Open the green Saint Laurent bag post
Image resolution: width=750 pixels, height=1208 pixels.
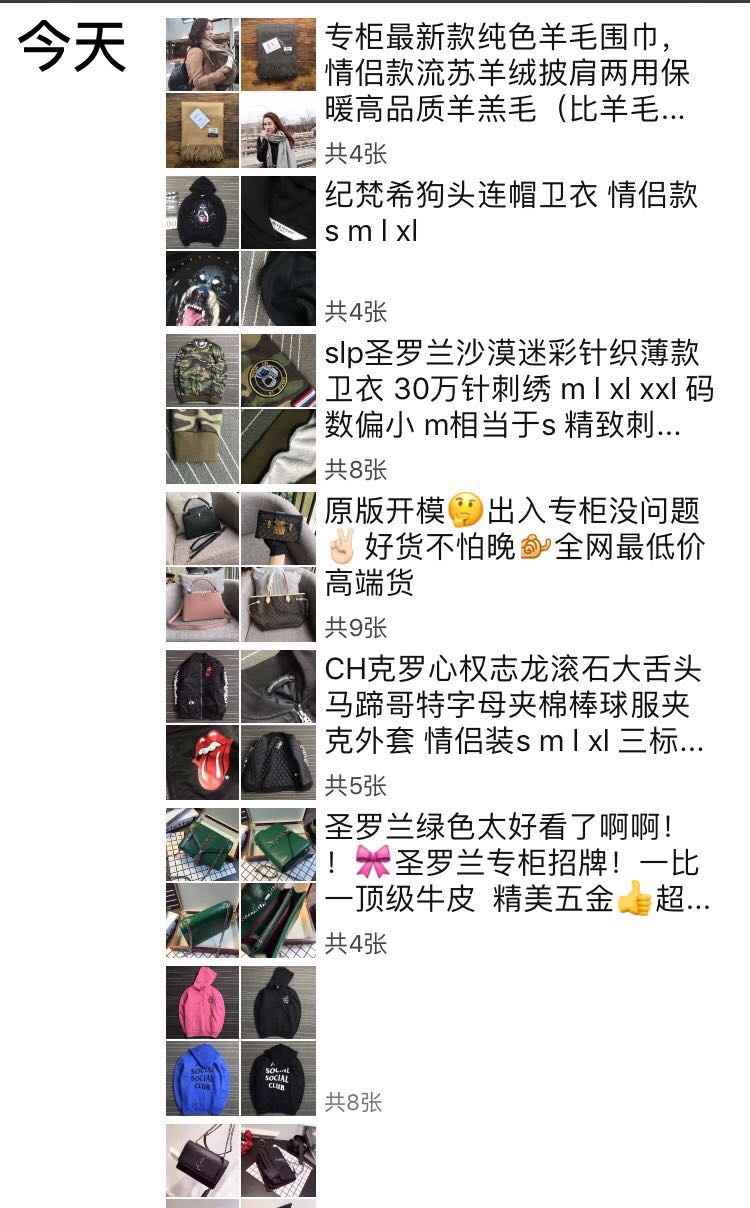pyautogui.click(x=515, y=863)
